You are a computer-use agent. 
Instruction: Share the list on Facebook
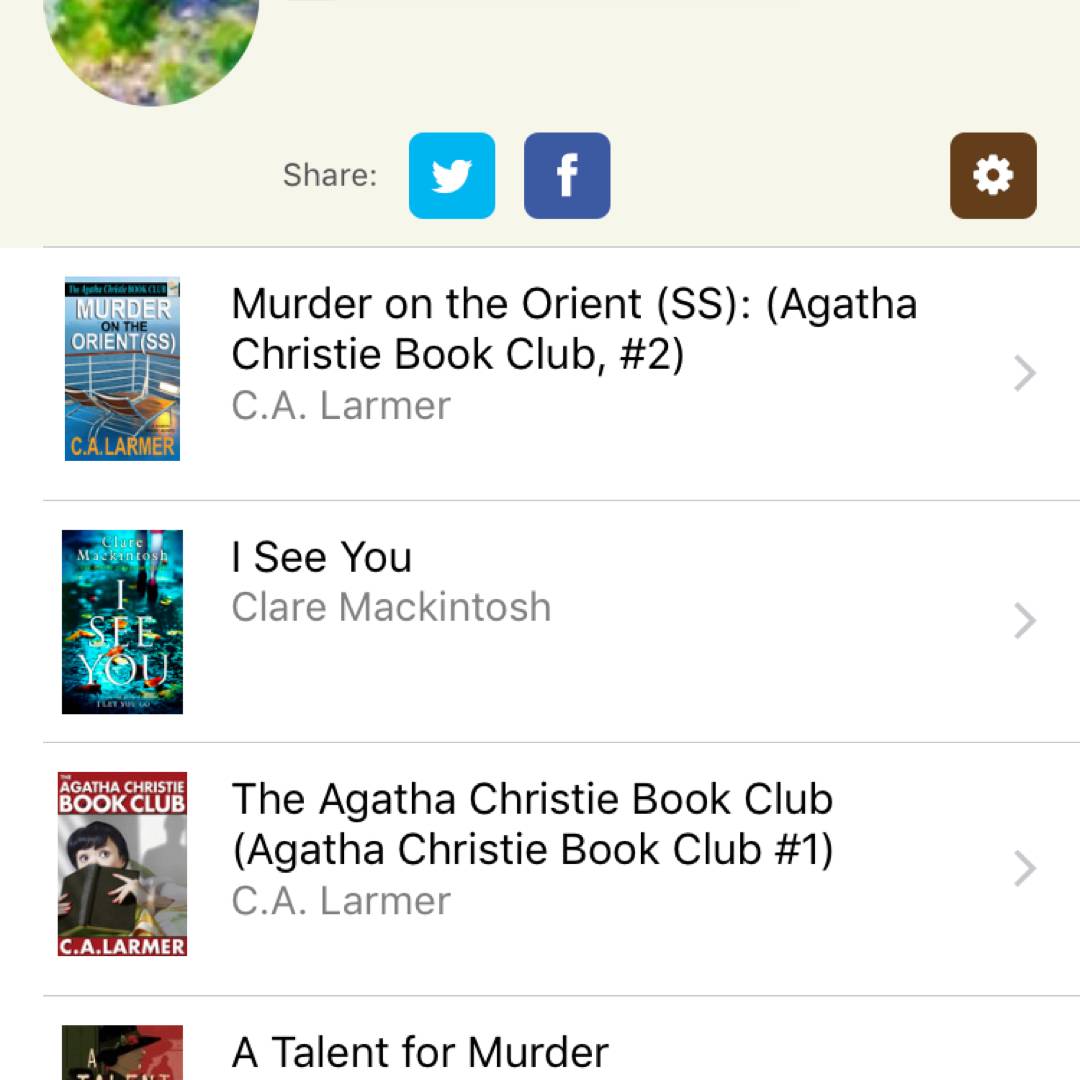click(567, 175)
